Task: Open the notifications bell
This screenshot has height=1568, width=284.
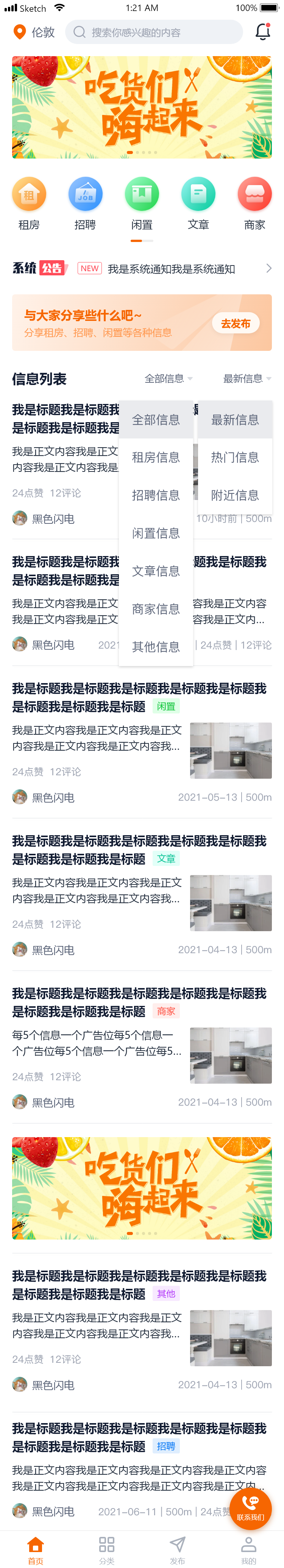Action: coord(262,31)
